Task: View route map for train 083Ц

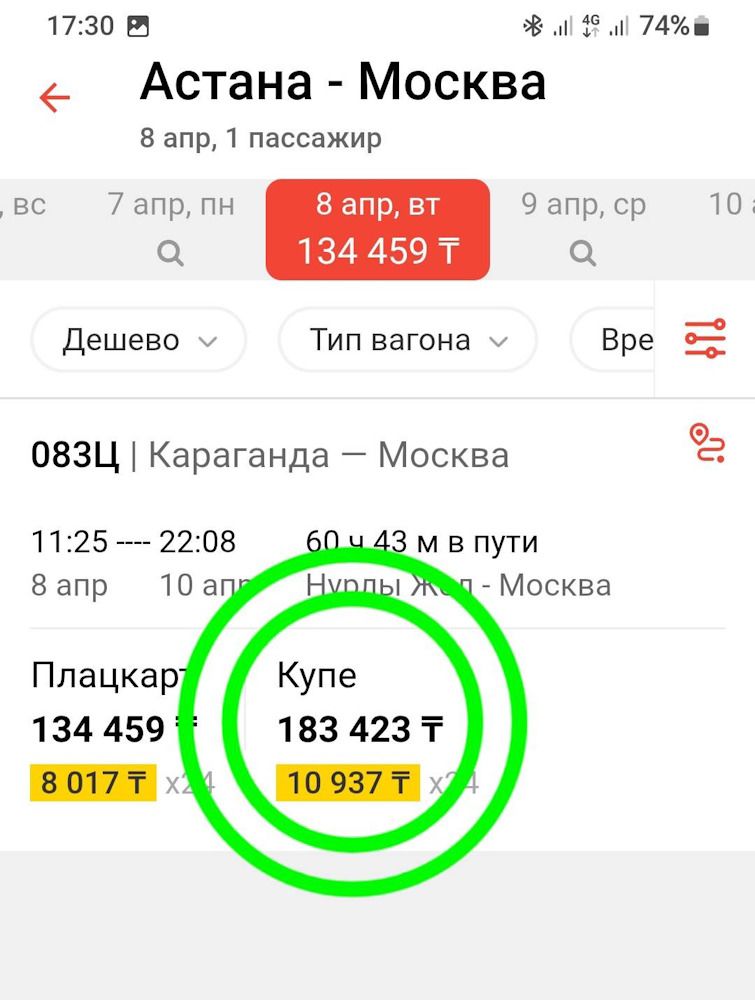Action: [706, 443]
